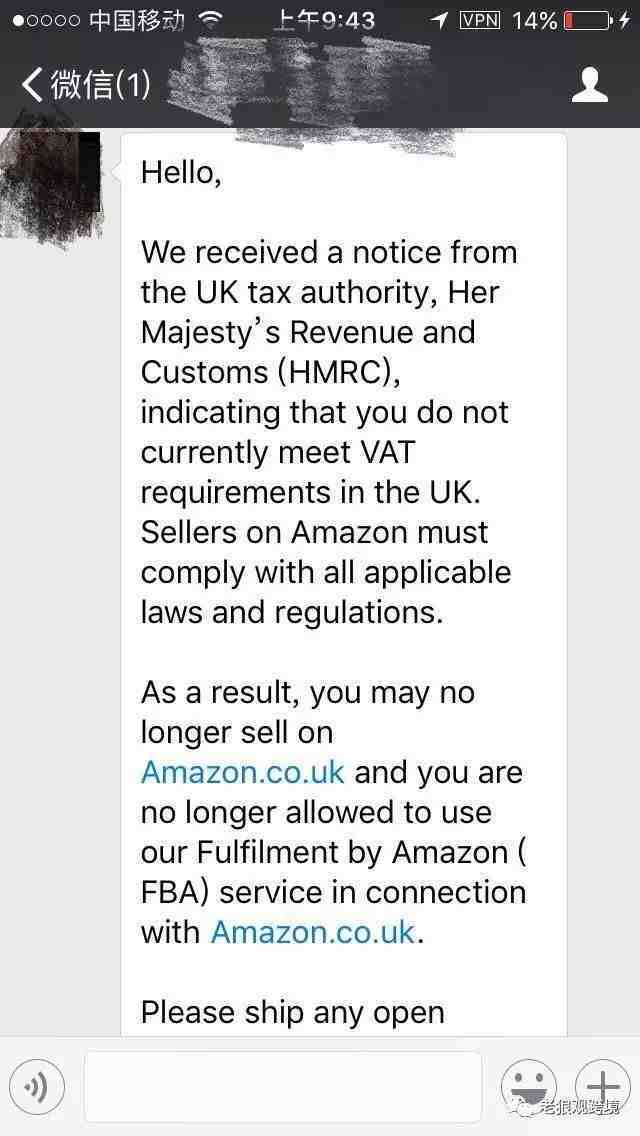Open the chat contact profile icon
The width and height of the screenshot is (640, 1136).
(x=590, y=85)
